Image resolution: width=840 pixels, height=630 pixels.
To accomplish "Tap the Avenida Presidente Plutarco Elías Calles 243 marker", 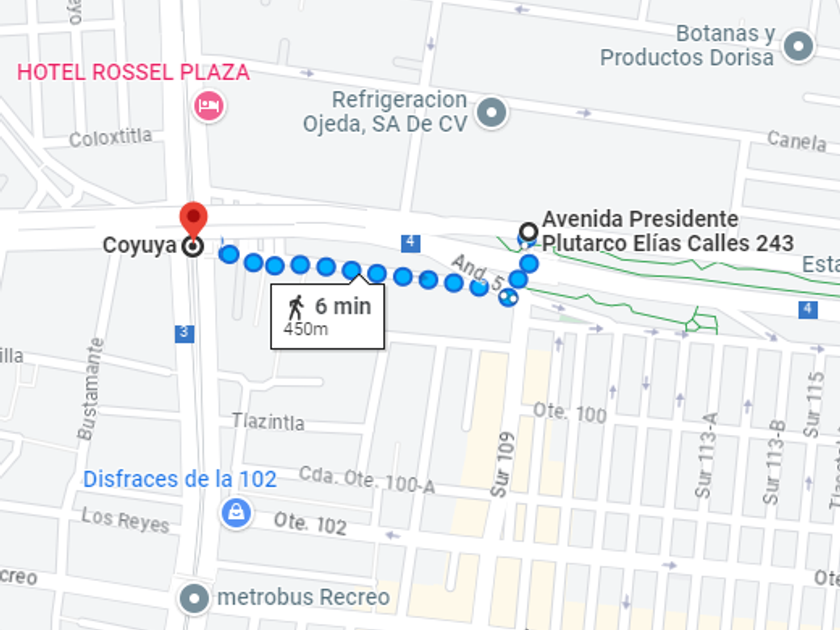I will pos(528,234).
